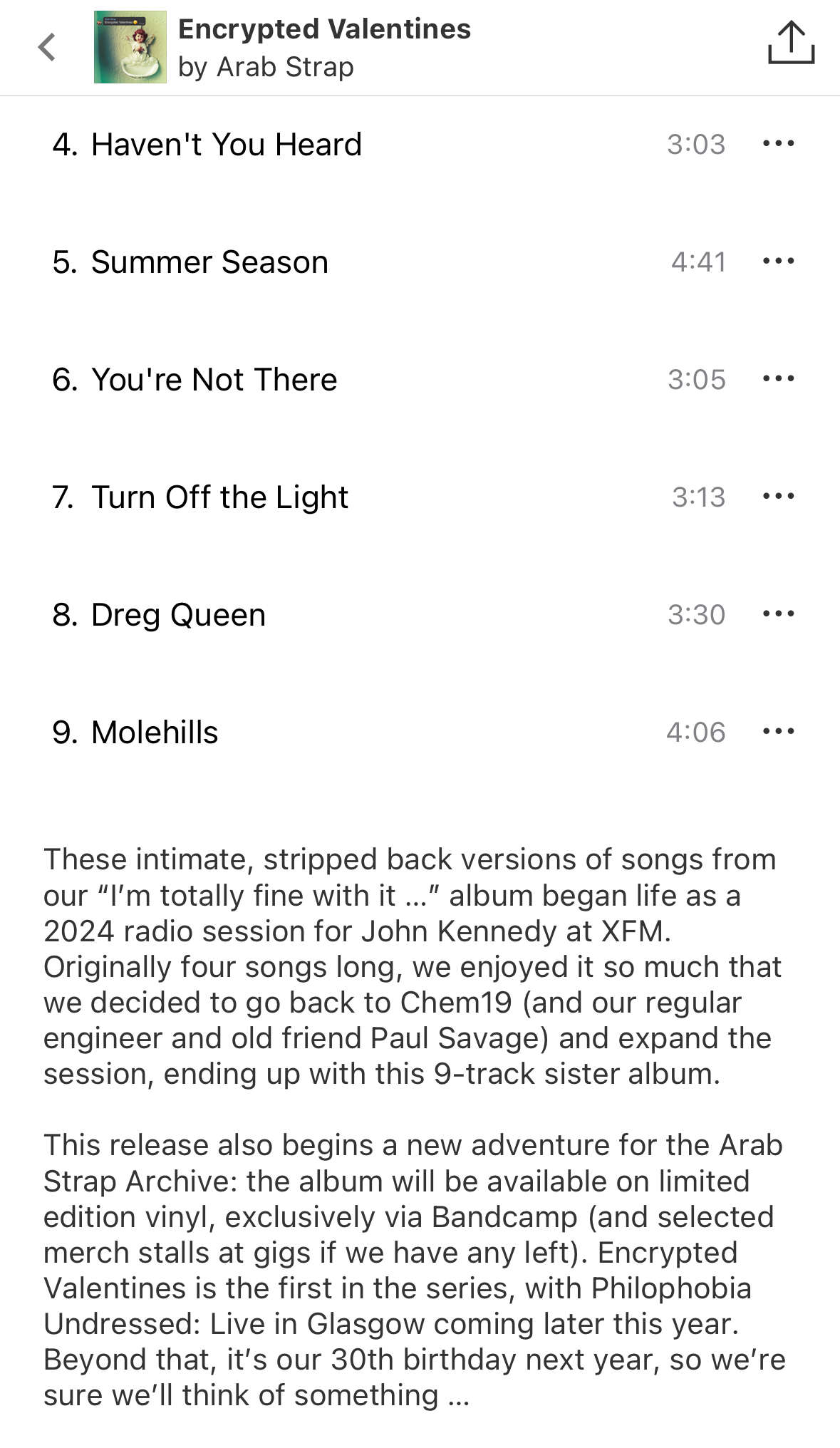This screenshot has height=1448, width=840.
Task: Play track 5 Summer Season
Action: (x=209, y=262)
